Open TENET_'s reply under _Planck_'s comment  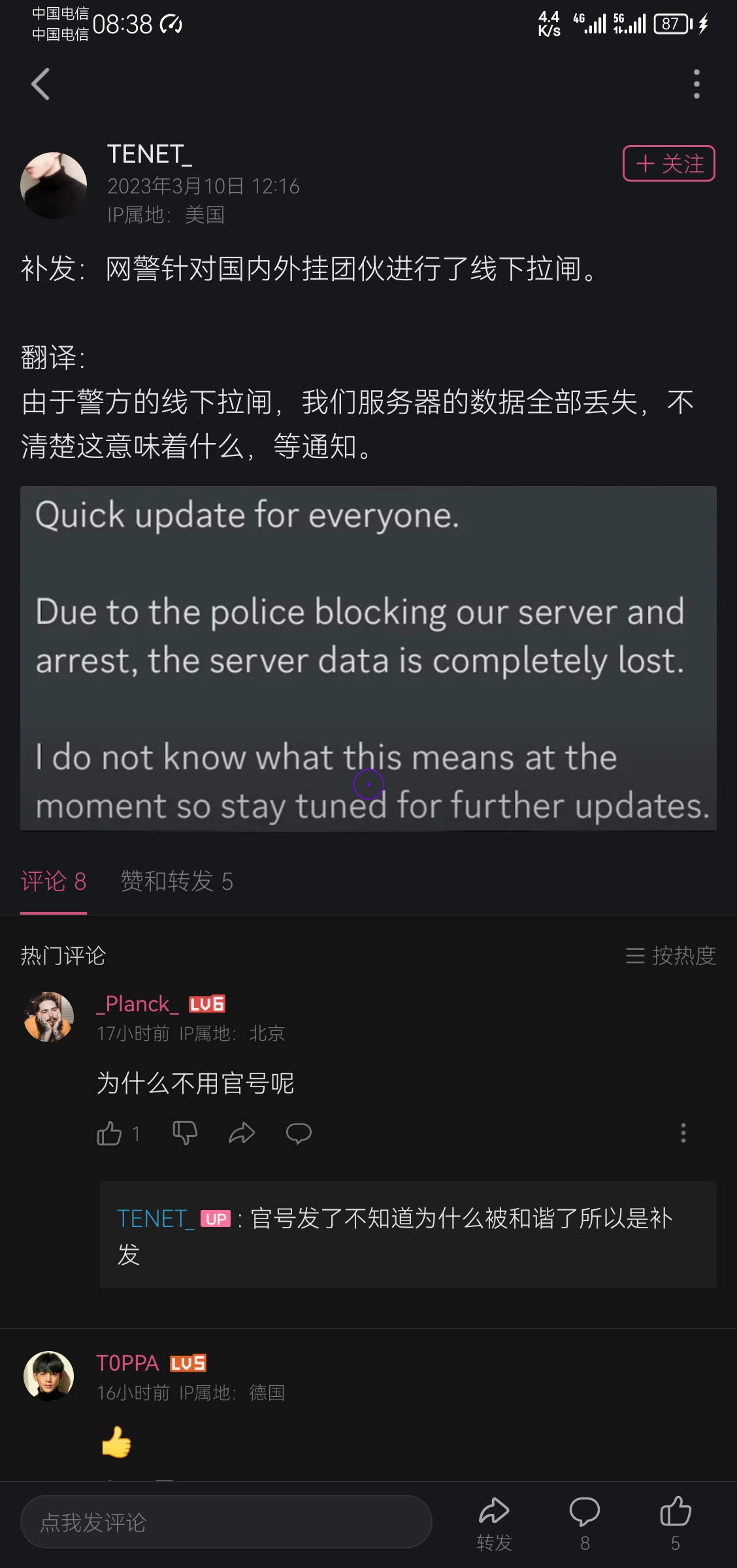408,1235
